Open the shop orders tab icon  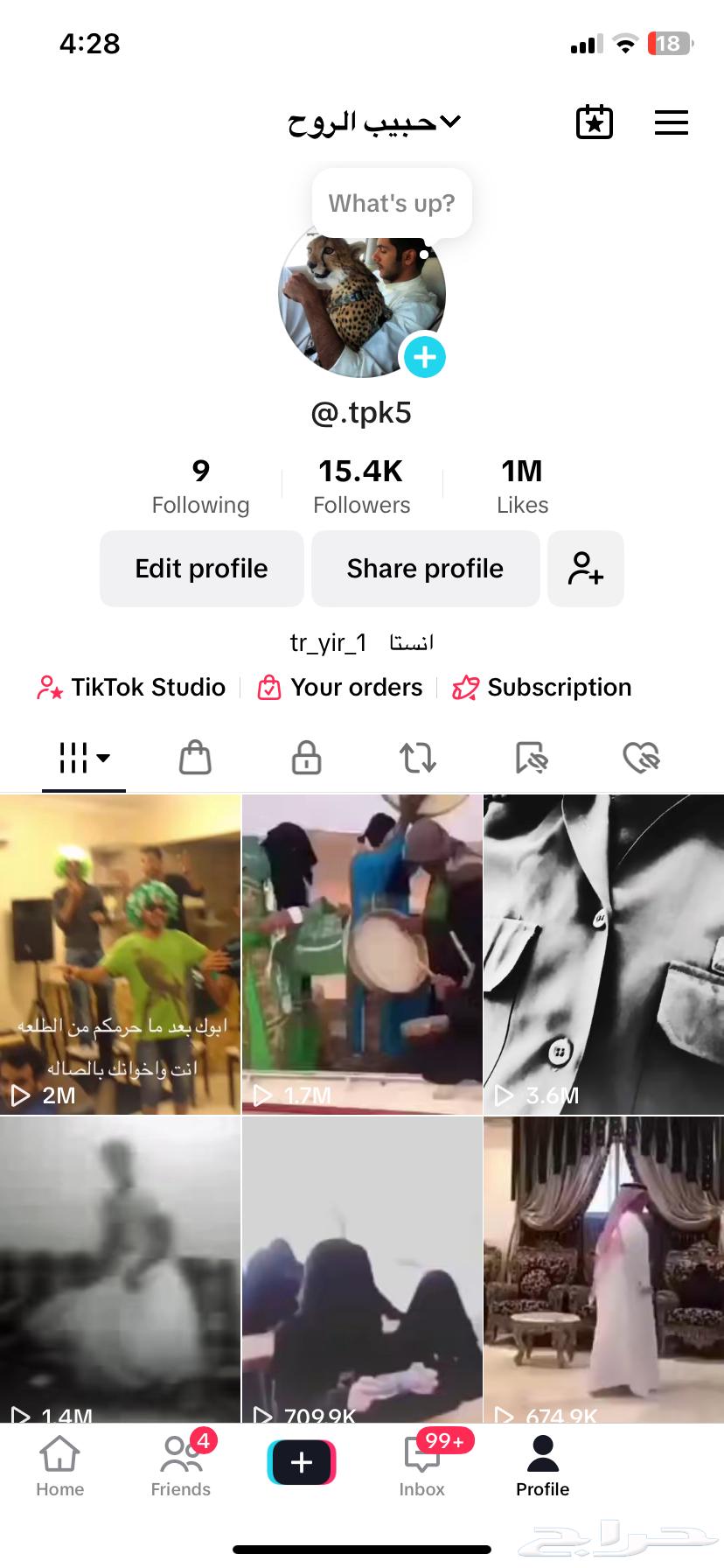point(194,758)
